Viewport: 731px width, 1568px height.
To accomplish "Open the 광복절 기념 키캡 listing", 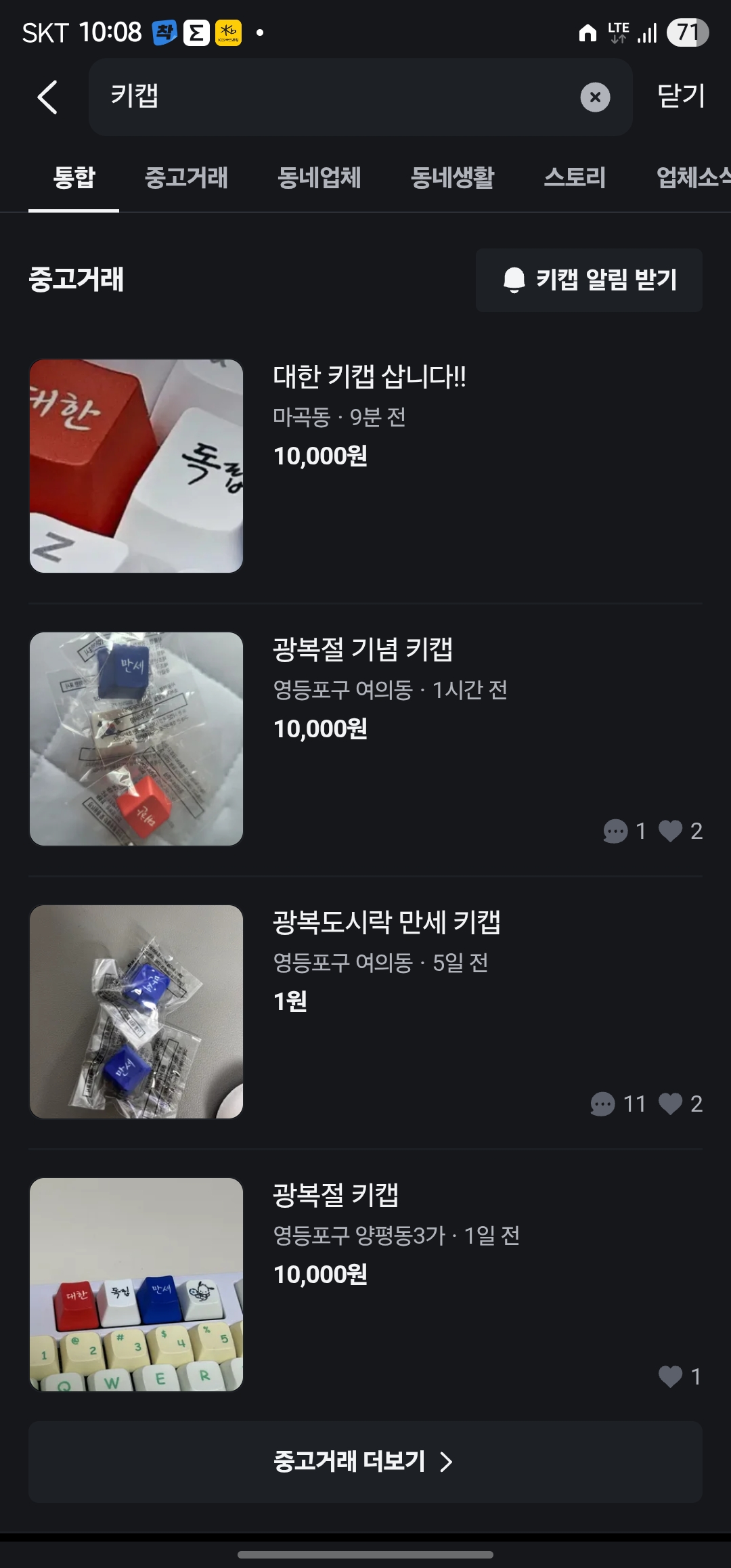I will pos(363,650).
